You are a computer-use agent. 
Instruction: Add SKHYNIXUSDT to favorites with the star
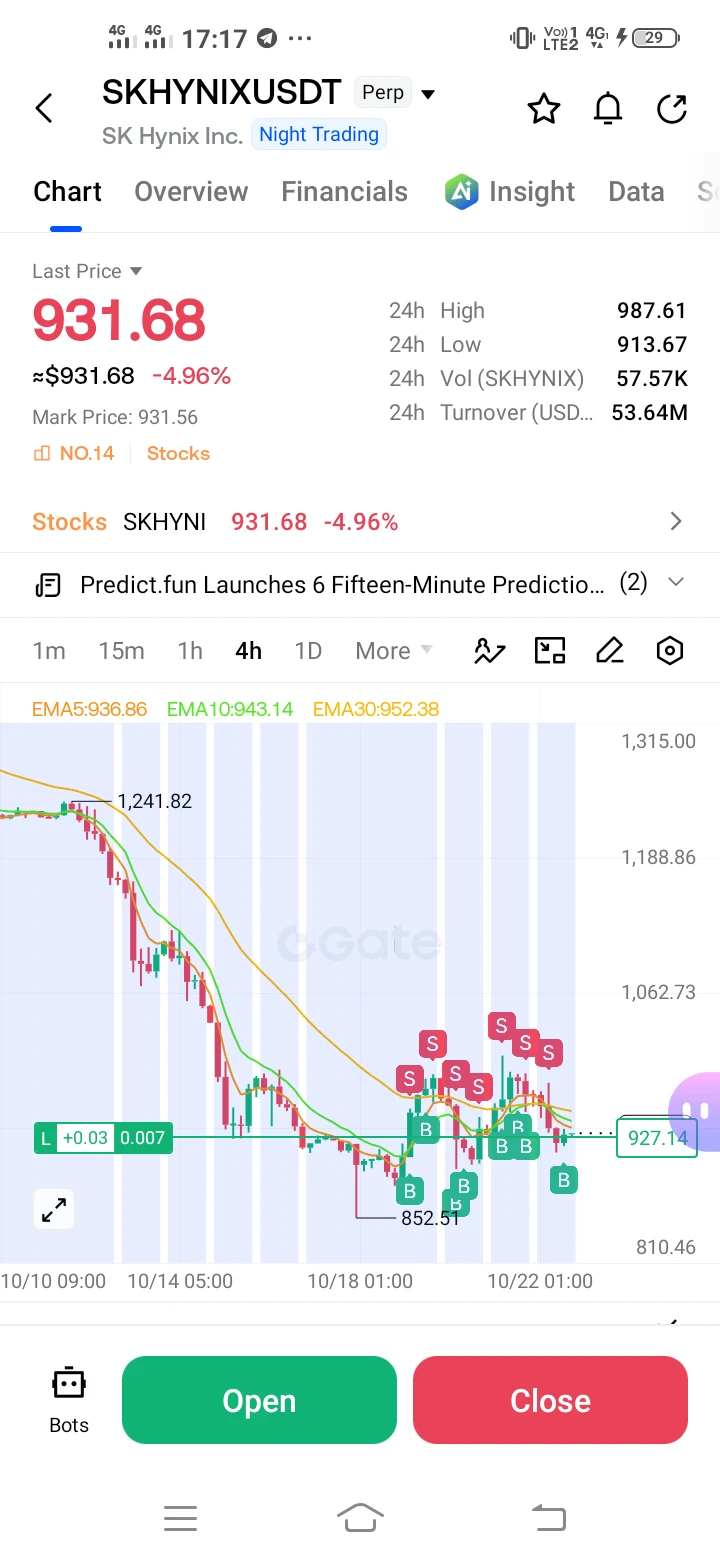tap(544, 108)
